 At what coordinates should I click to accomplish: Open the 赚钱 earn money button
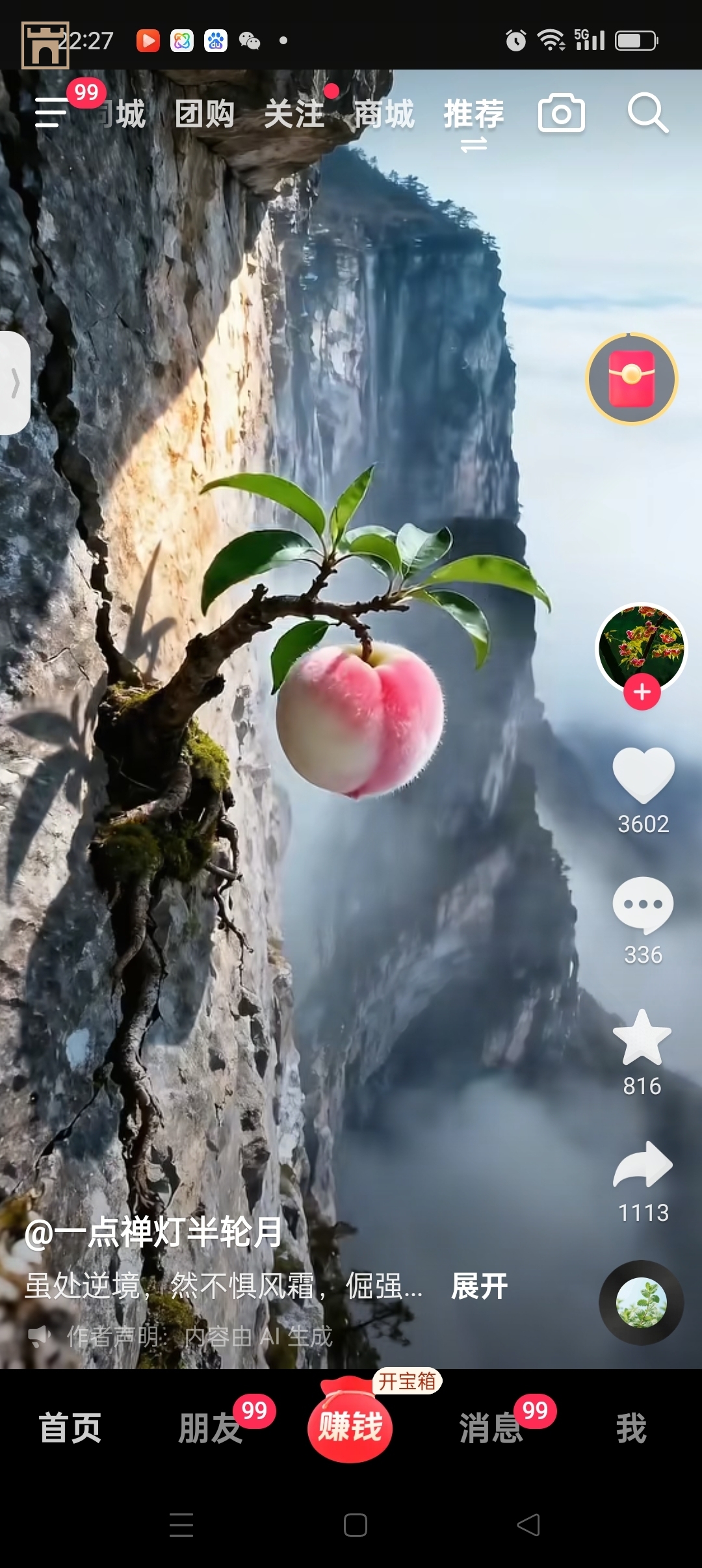coord(350,1426)
